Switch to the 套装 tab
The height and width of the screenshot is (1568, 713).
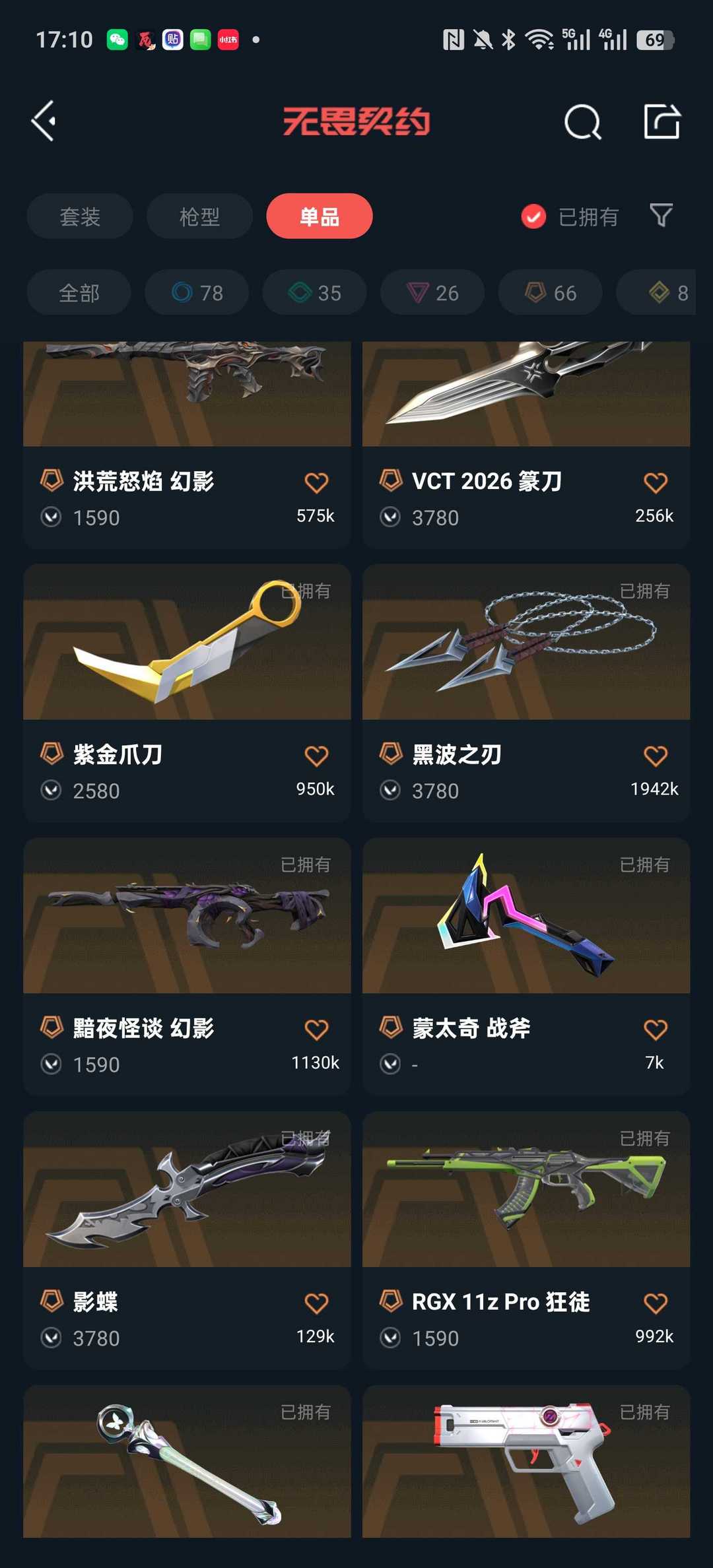tap(80, 216)
